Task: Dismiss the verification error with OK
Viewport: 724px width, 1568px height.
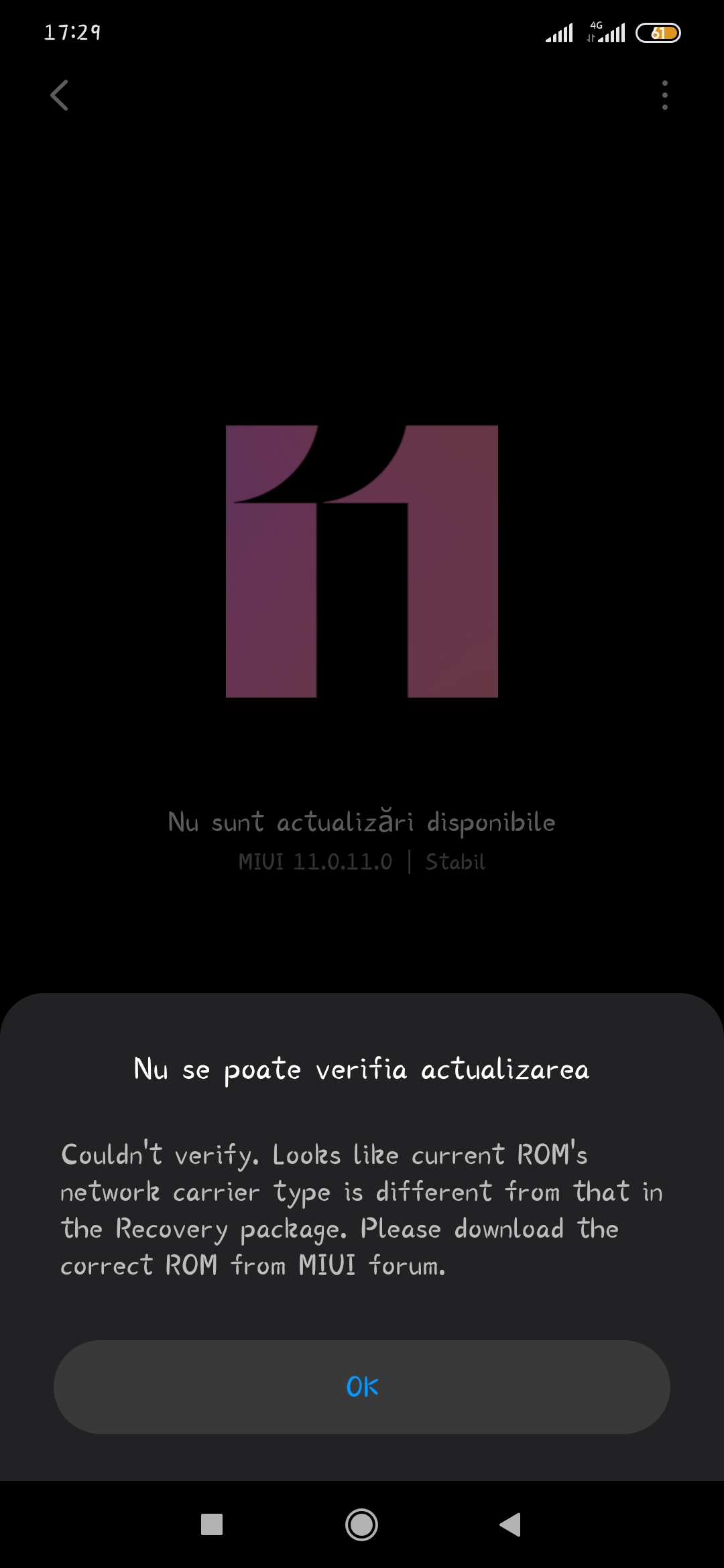Action: click(x=362, y=1386)
